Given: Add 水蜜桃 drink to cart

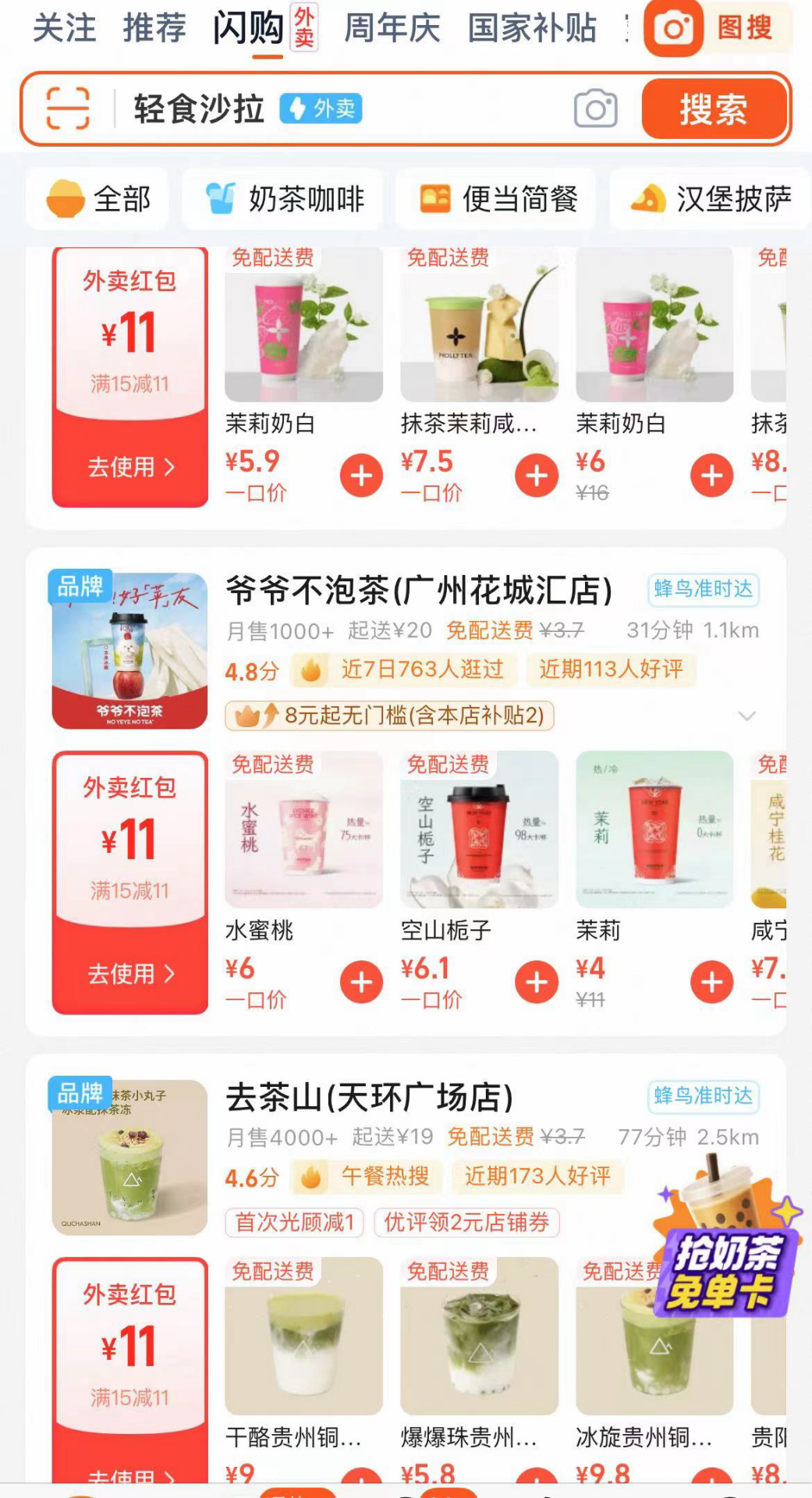Looking at the screenshot, I should (x=361, y=982).
